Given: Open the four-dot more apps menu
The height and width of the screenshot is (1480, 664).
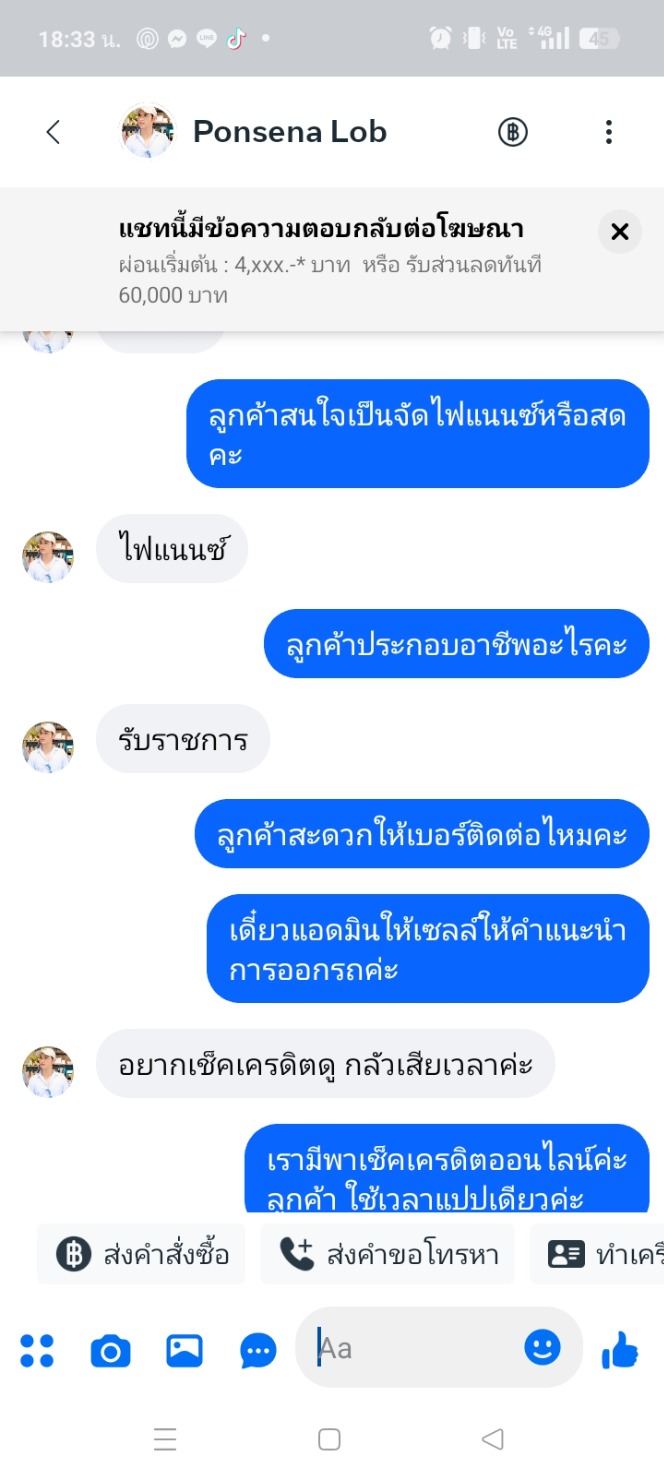Looking at the screenshot, I should point(37,1351).
